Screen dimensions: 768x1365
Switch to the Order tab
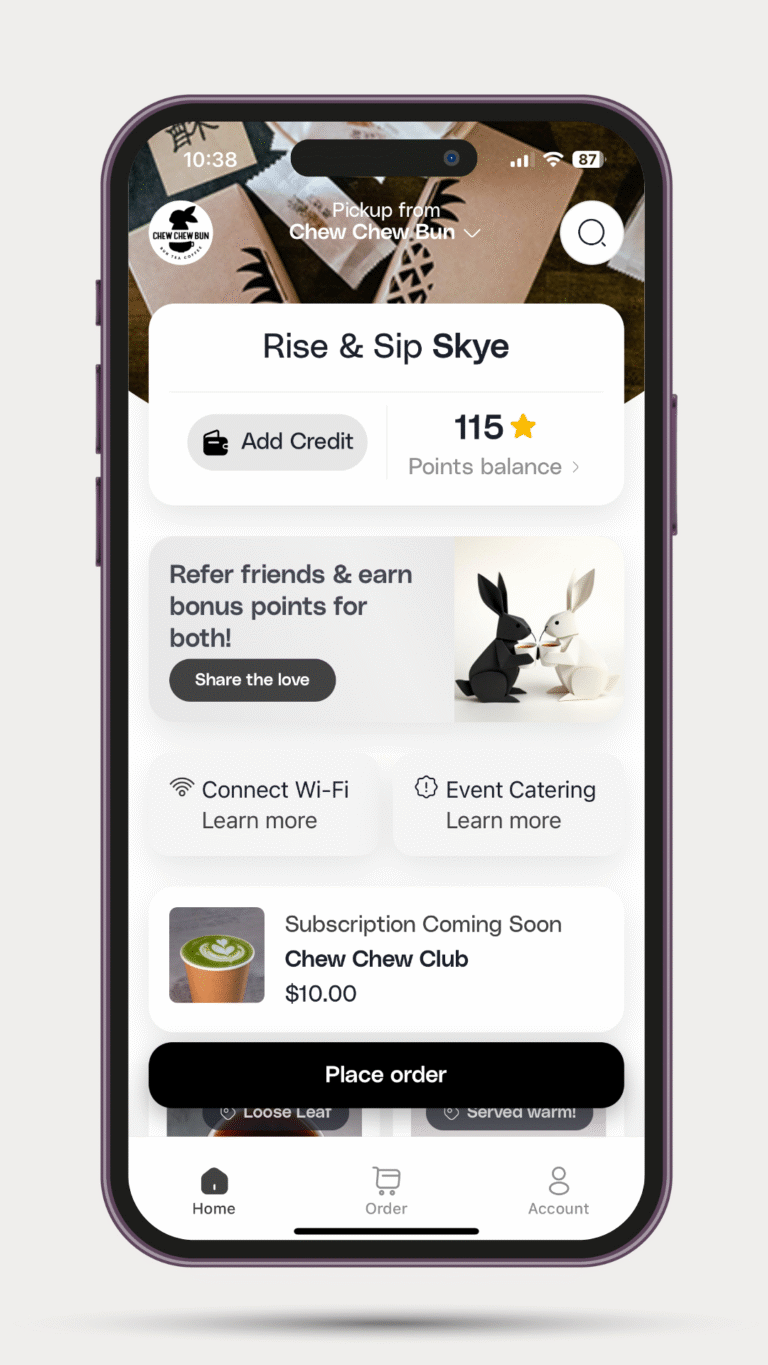386,1191
